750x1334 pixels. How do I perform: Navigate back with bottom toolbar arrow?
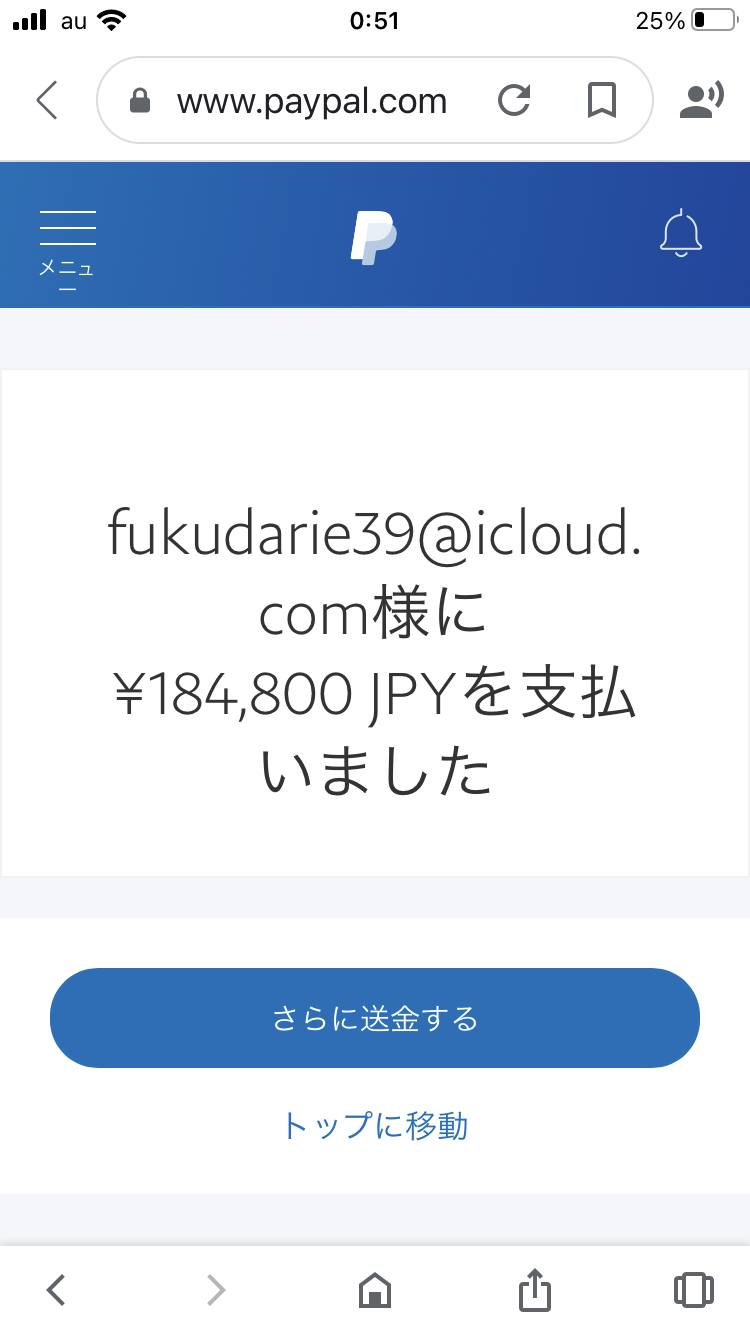pyautogui.click(x=56, y=1290)
